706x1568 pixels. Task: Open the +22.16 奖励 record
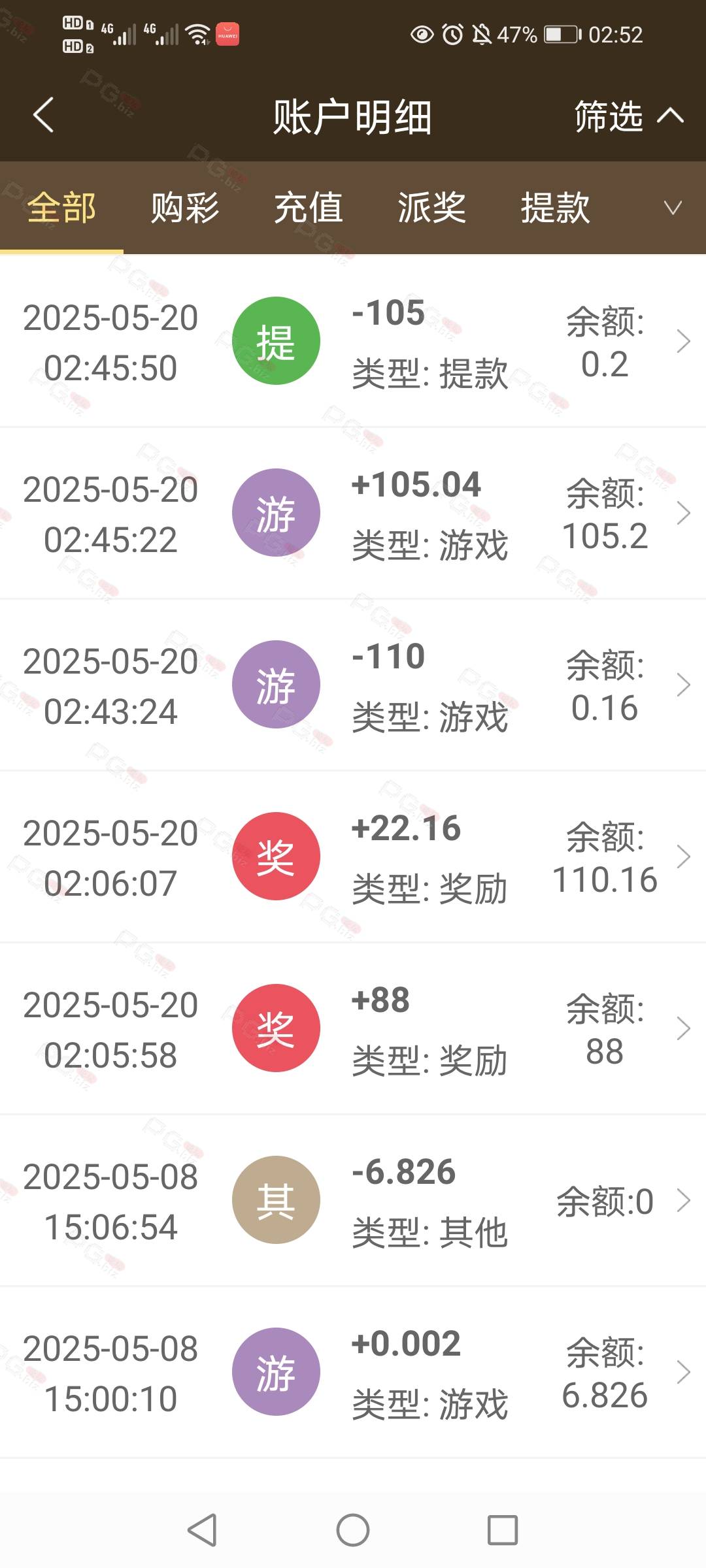point(353,857)
